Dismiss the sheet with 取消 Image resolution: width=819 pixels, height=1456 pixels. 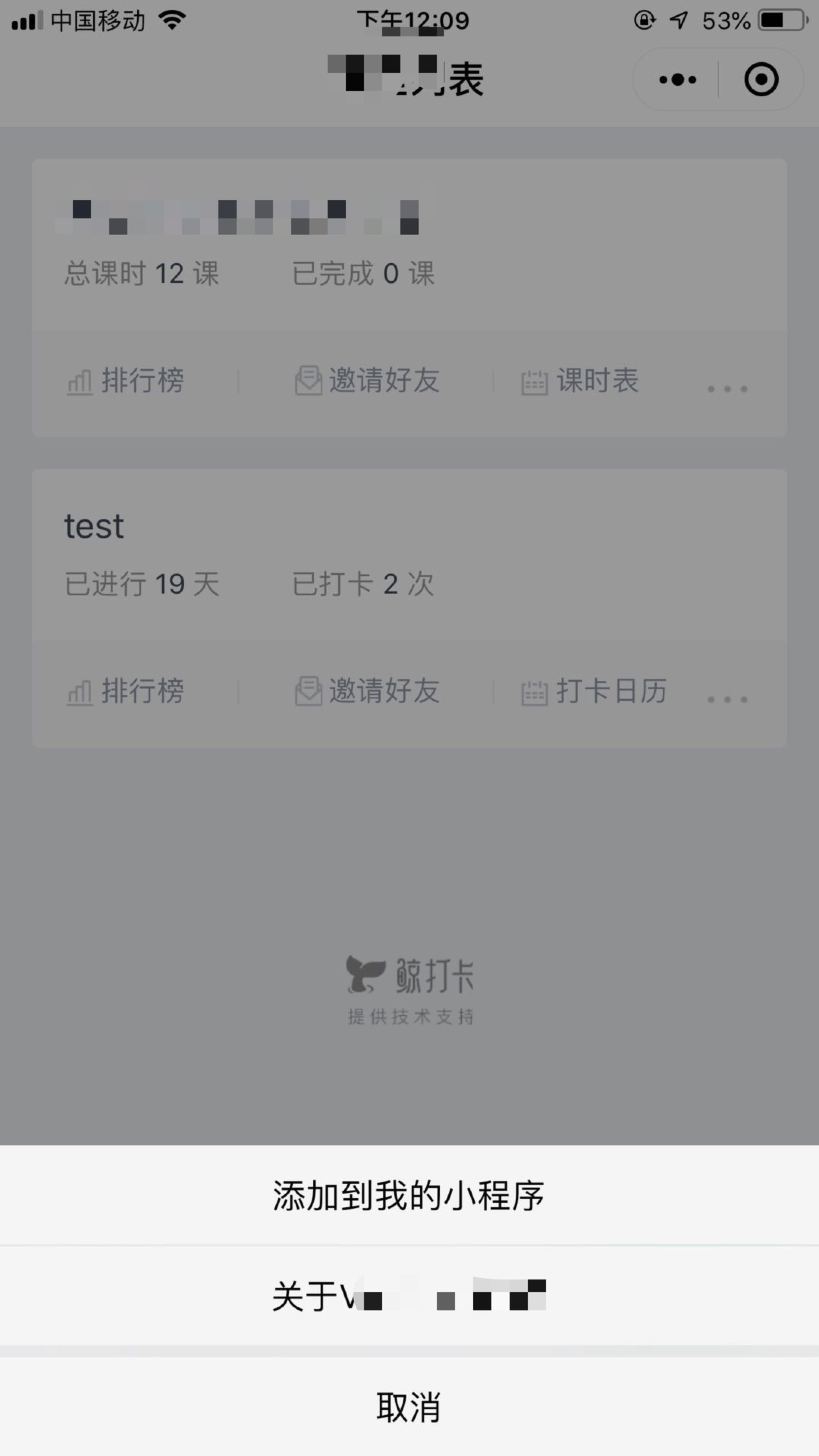click(408, 1406)
